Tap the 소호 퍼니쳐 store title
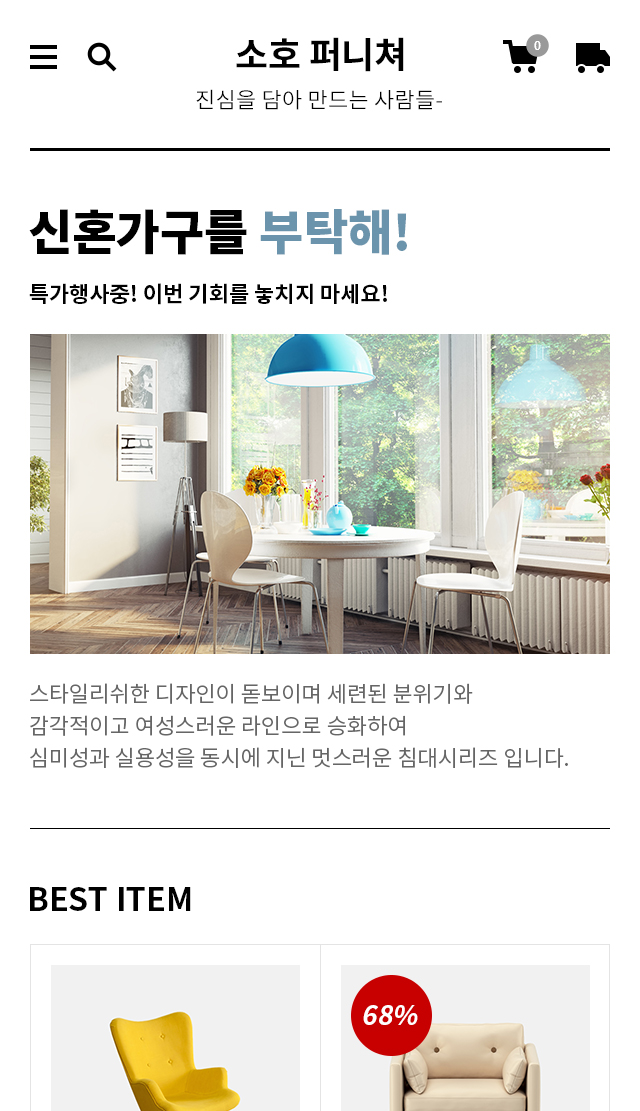The image size is (640, 1111). (320, 55)
